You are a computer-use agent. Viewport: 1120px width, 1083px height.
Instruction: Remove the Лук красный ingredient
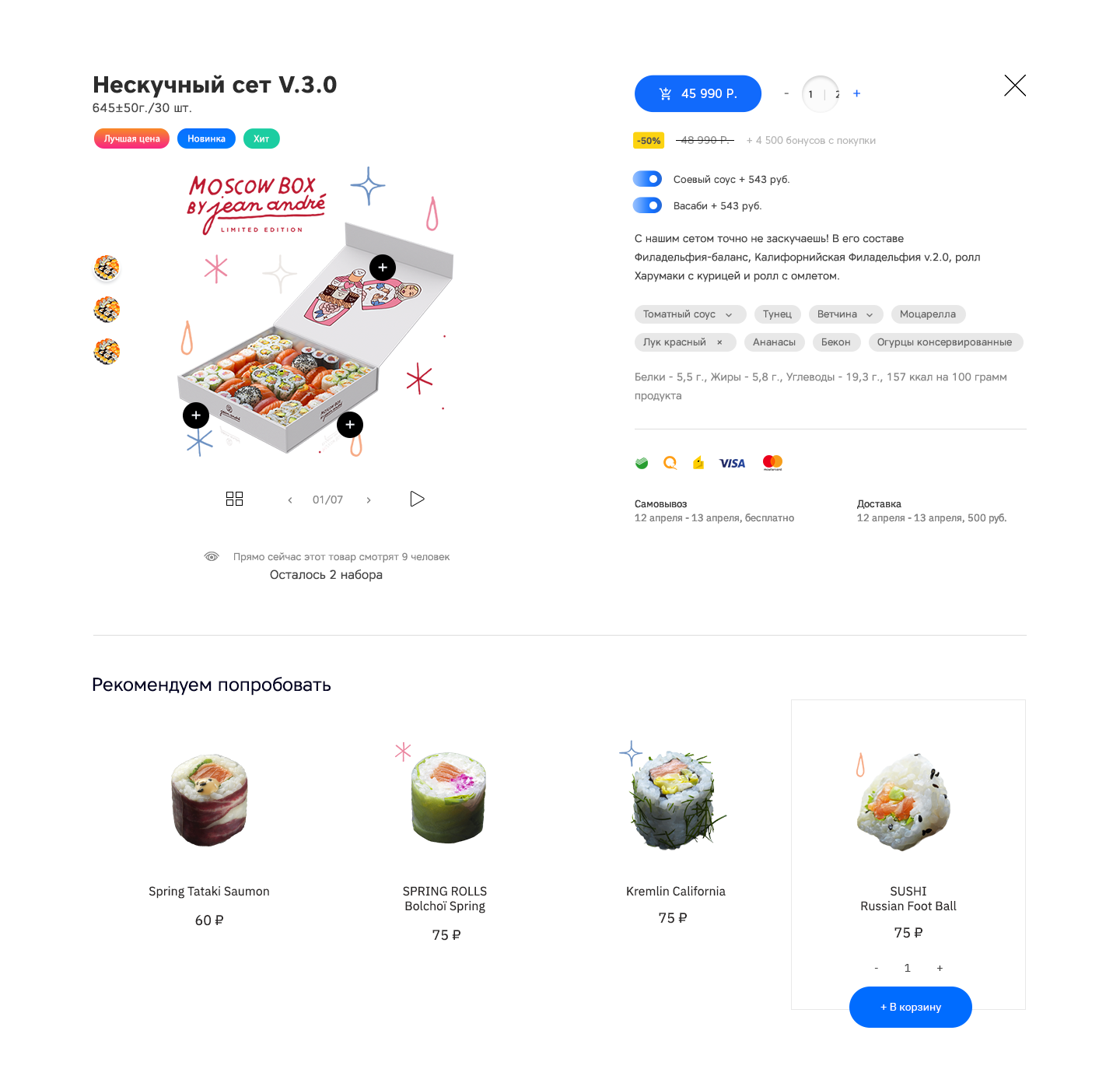[x=719, y=342]
